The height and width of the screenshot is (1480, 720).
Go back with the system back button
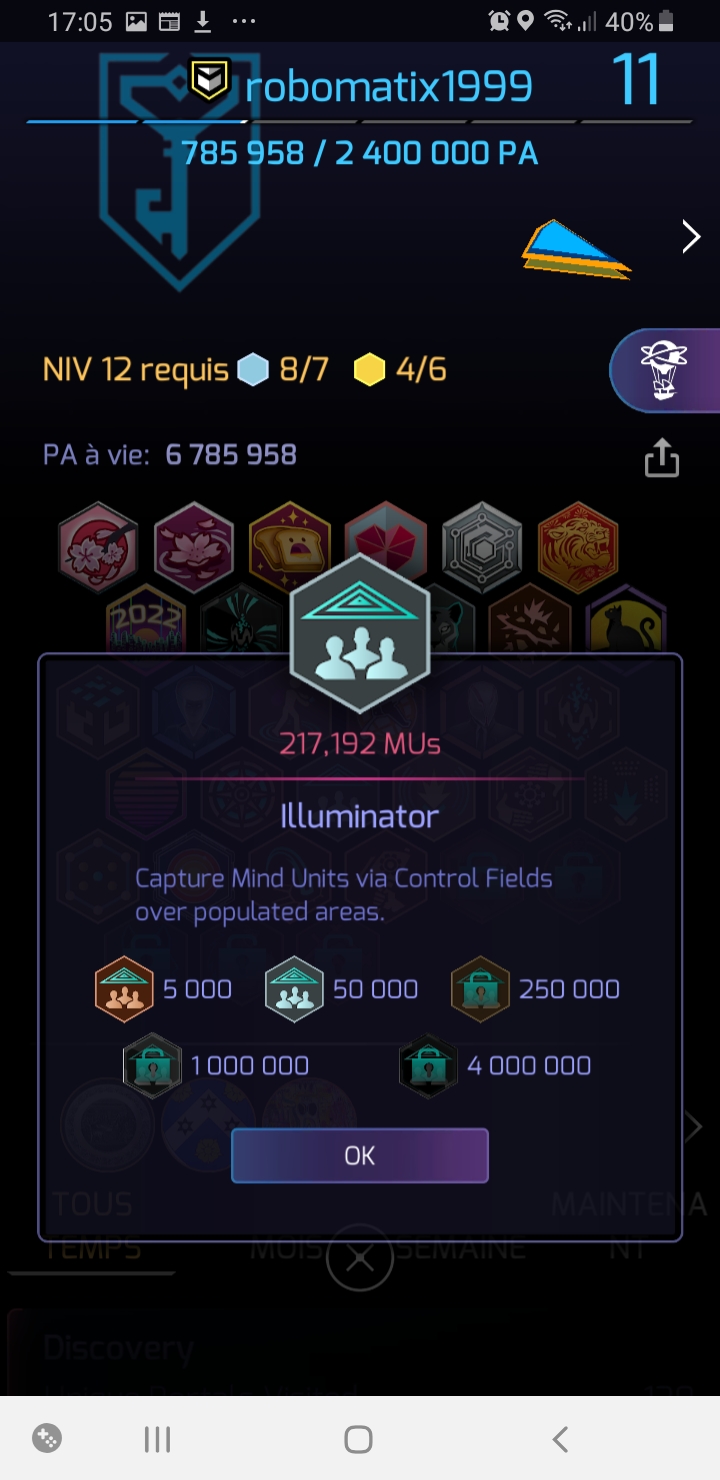point(560,1439)
